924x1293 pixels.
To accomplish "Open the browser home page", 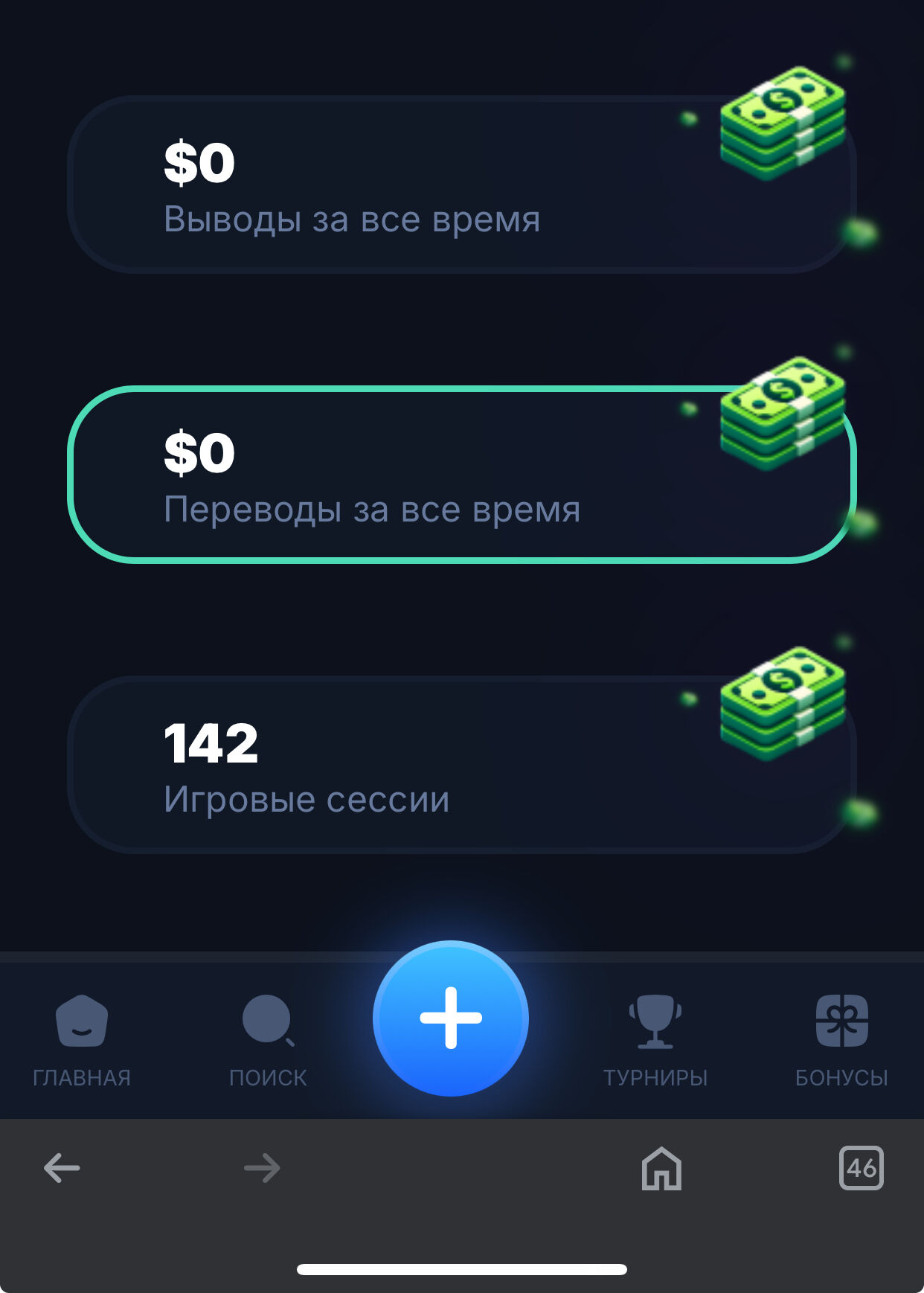I will click(661, 1168).
